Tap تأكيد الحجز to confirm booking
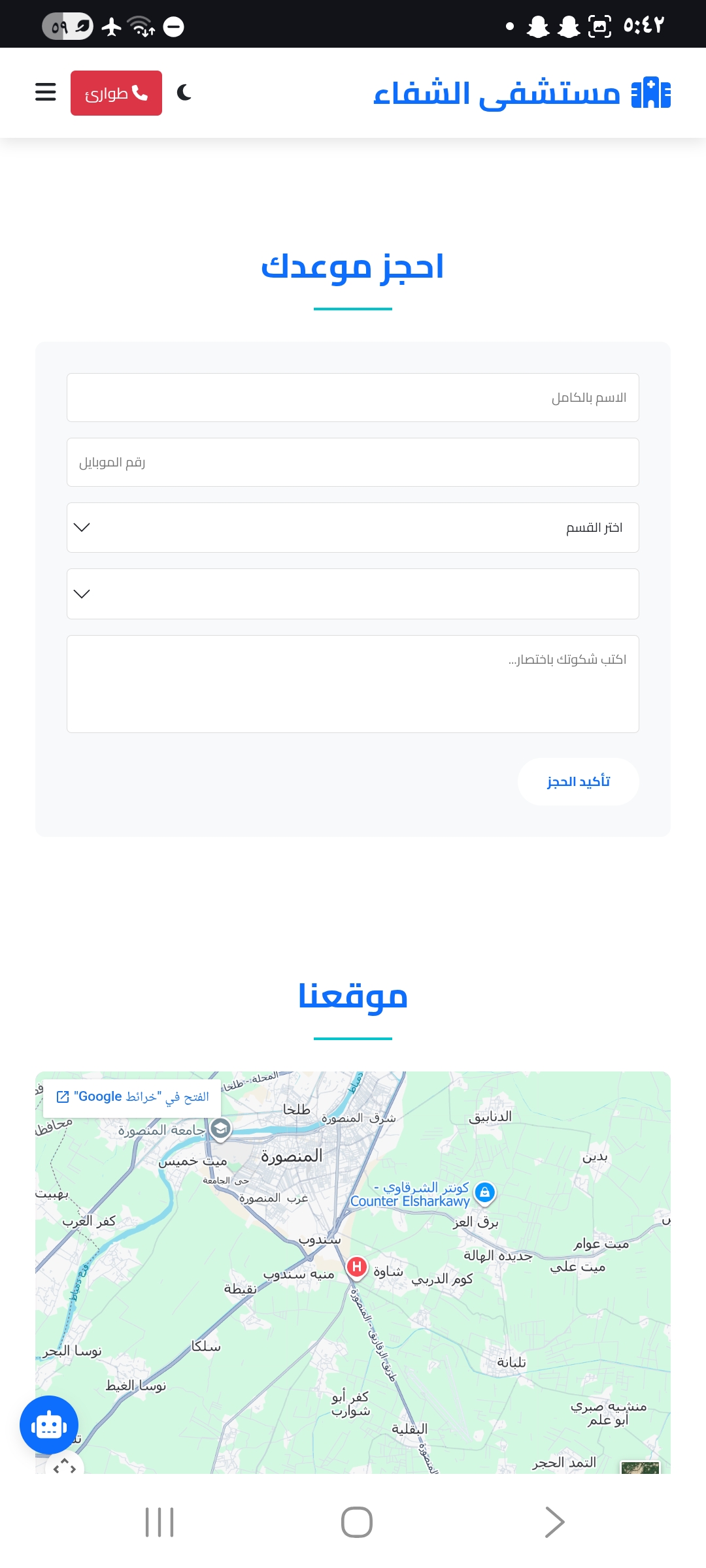The height and width of the screenshot is (1568, 706). [579, 781]
